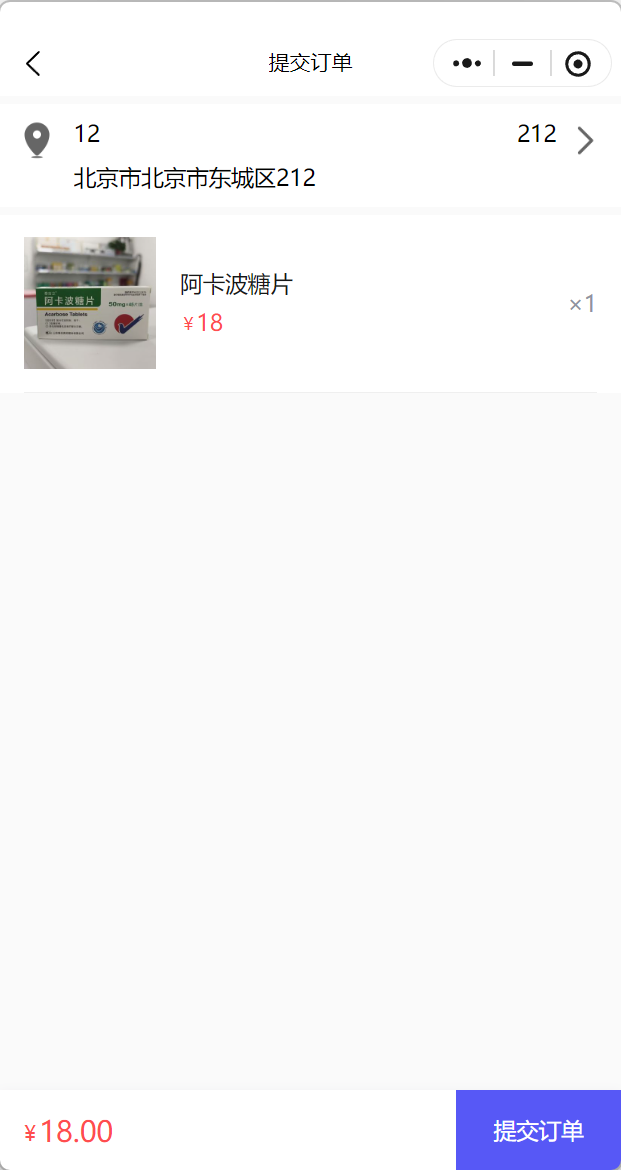
Task: Open the mini program more options menu
Action: tap(467, 64)
